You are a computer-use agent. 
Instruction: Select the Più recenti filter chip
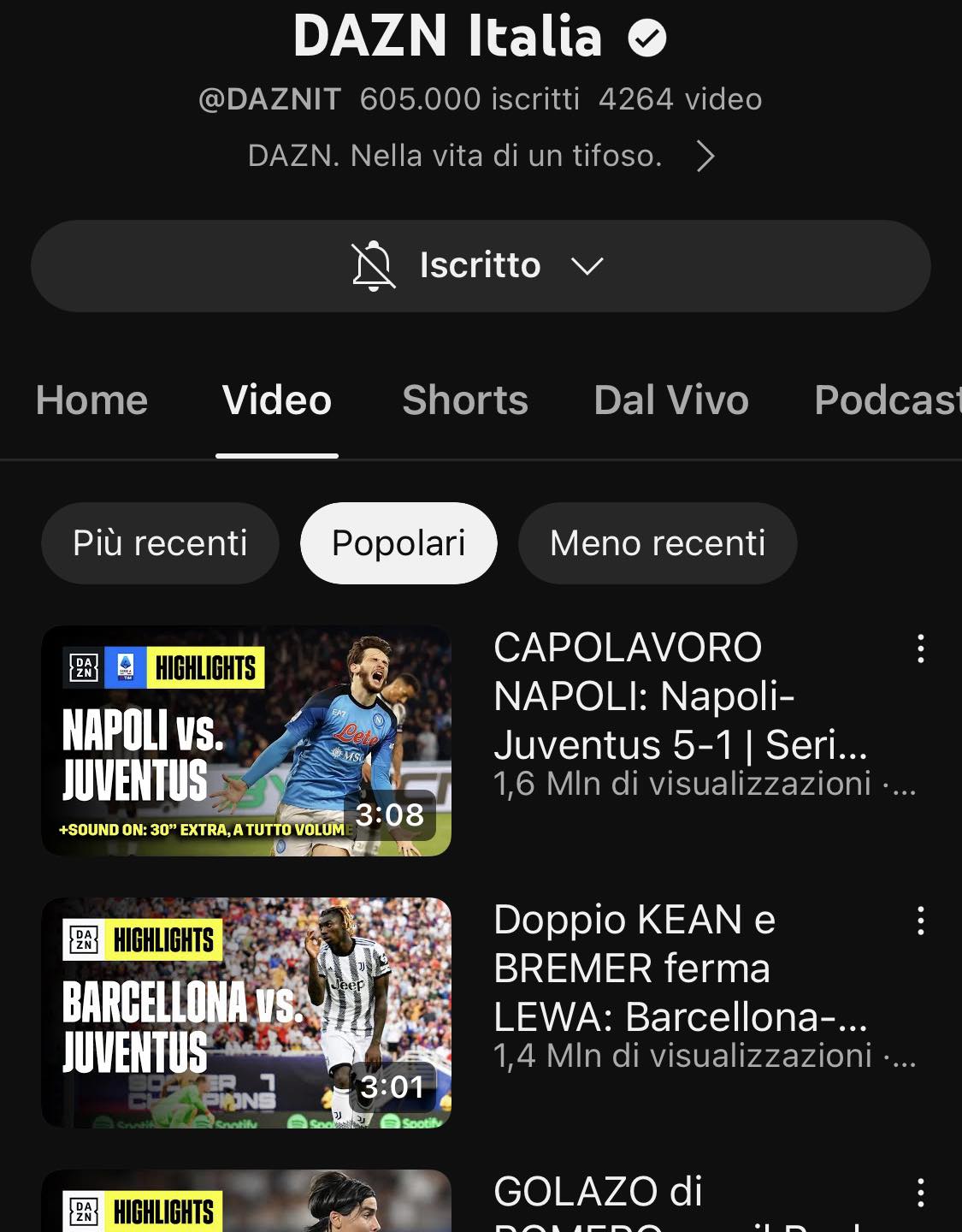[x=160, y=543]
